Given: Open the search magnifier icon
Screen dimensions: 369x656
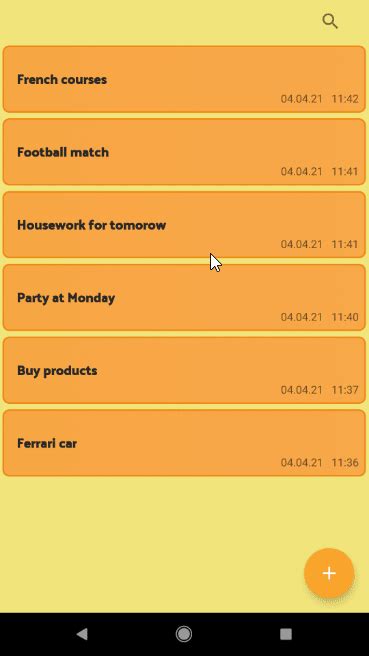Looking at the screenshot, I should [330, 20].
